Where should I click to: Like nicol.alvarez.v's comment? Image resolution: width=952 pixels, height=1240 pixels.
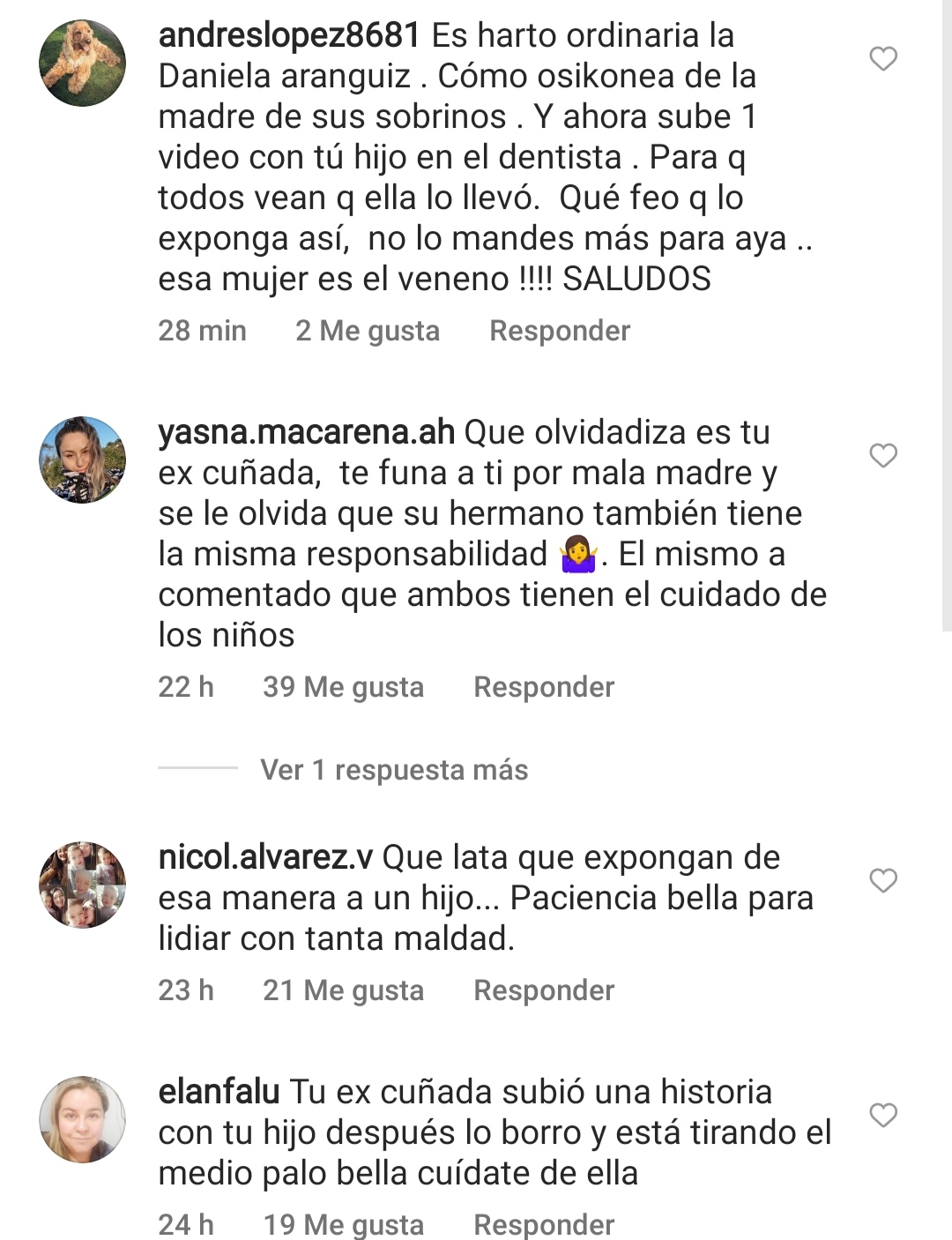pyautogui.click(x=883, y=880)
